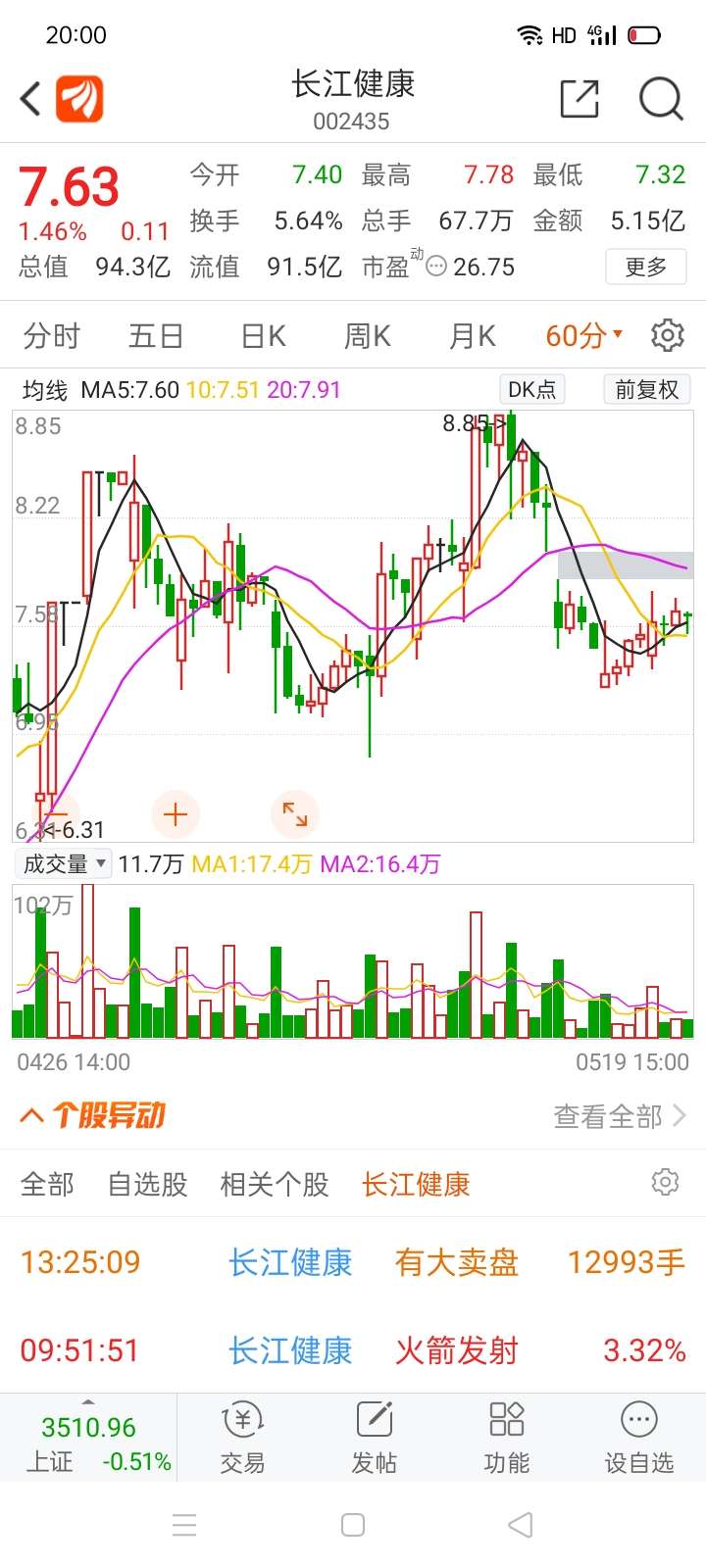
Task: Open 交易 in the bottom bar
Action: pyautogui.click(x=242, y=1437)
